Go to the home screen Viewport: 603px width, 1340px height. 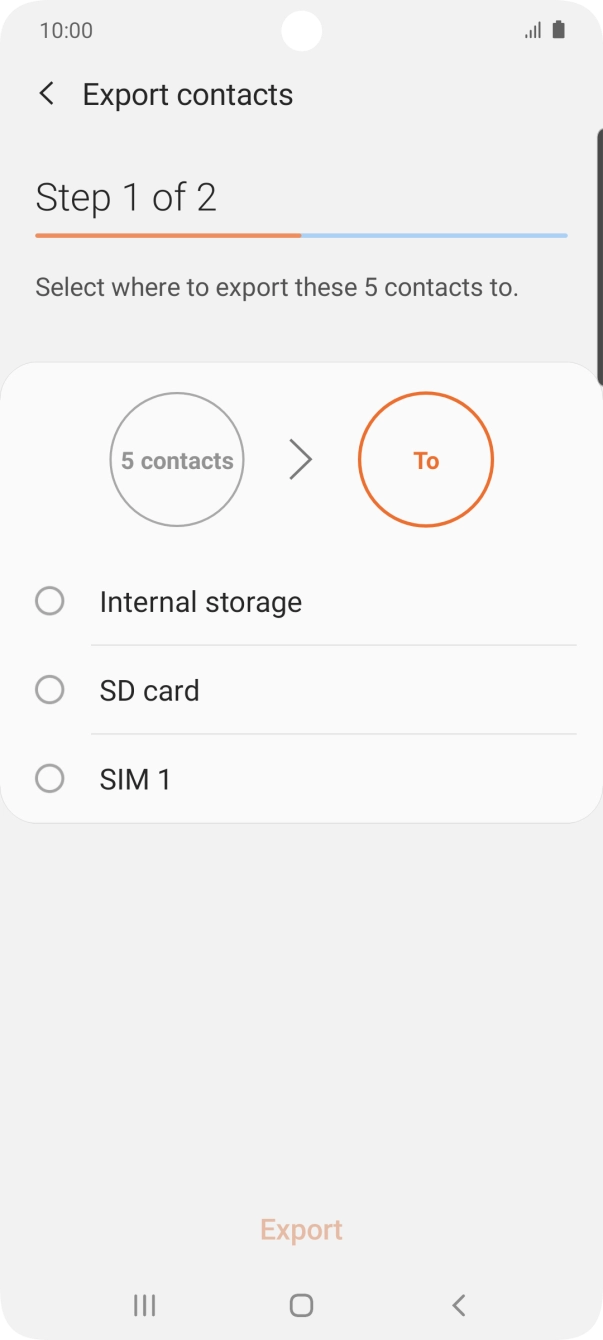coord(301,1305)
